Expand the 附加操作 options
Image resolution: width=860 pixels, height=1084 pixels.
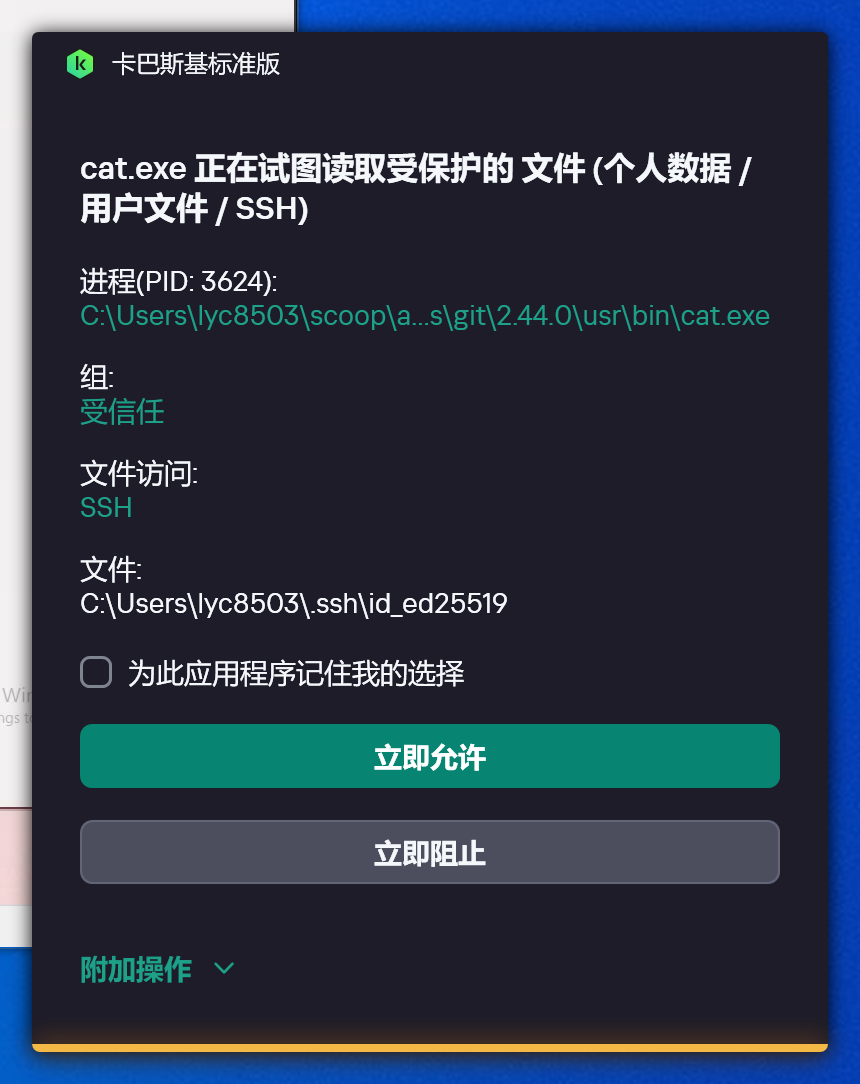click(x=157, y=968)
